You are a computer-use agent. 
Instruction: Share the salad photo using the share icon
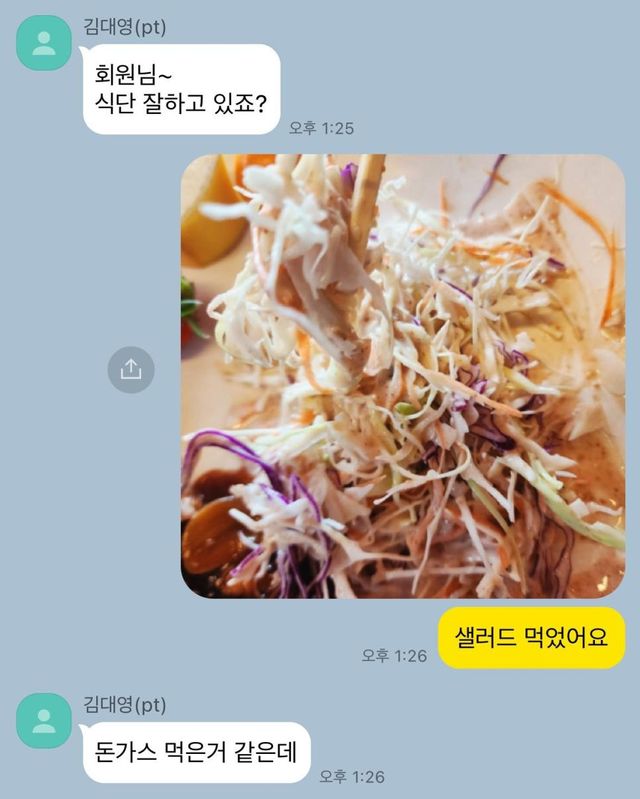(x=131, y=370)
